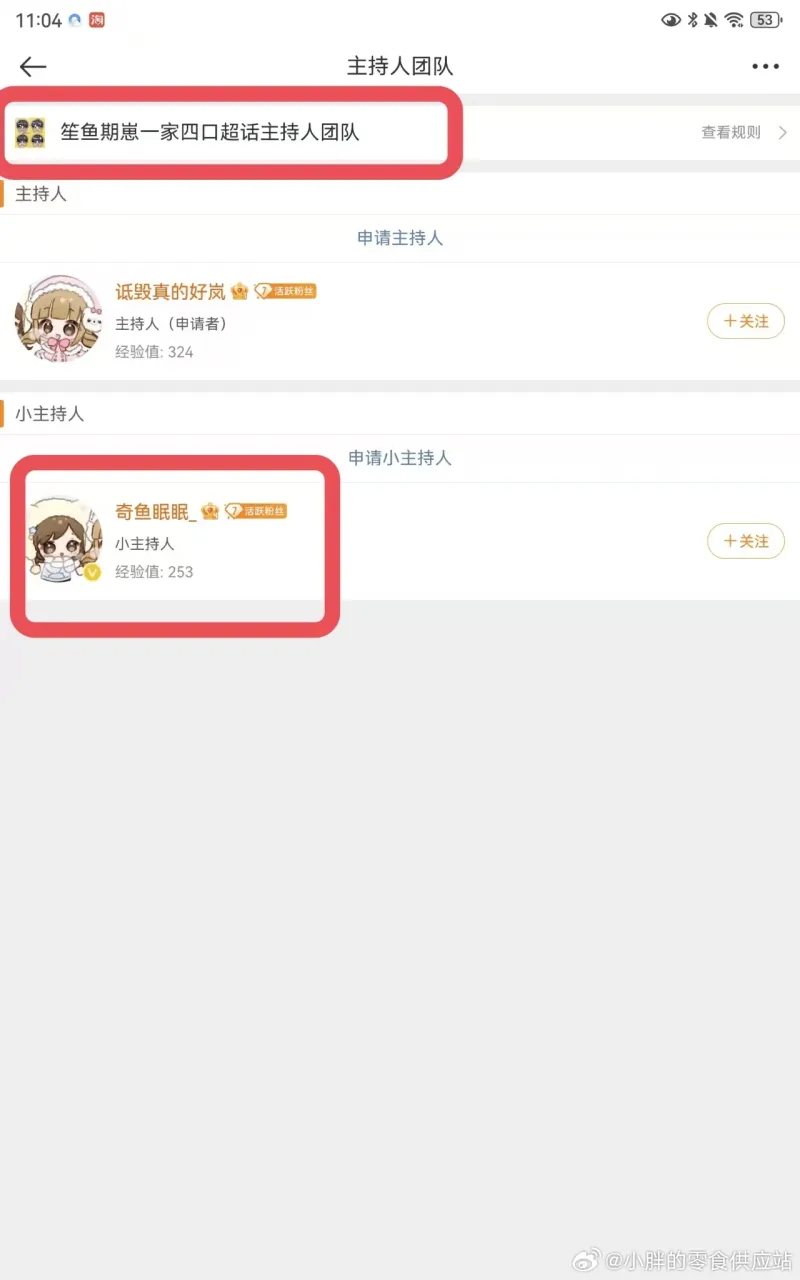800x1280 pixels.
Task: Open profile of 奇鱼眠眠_
Action: [x=62, y=540]
